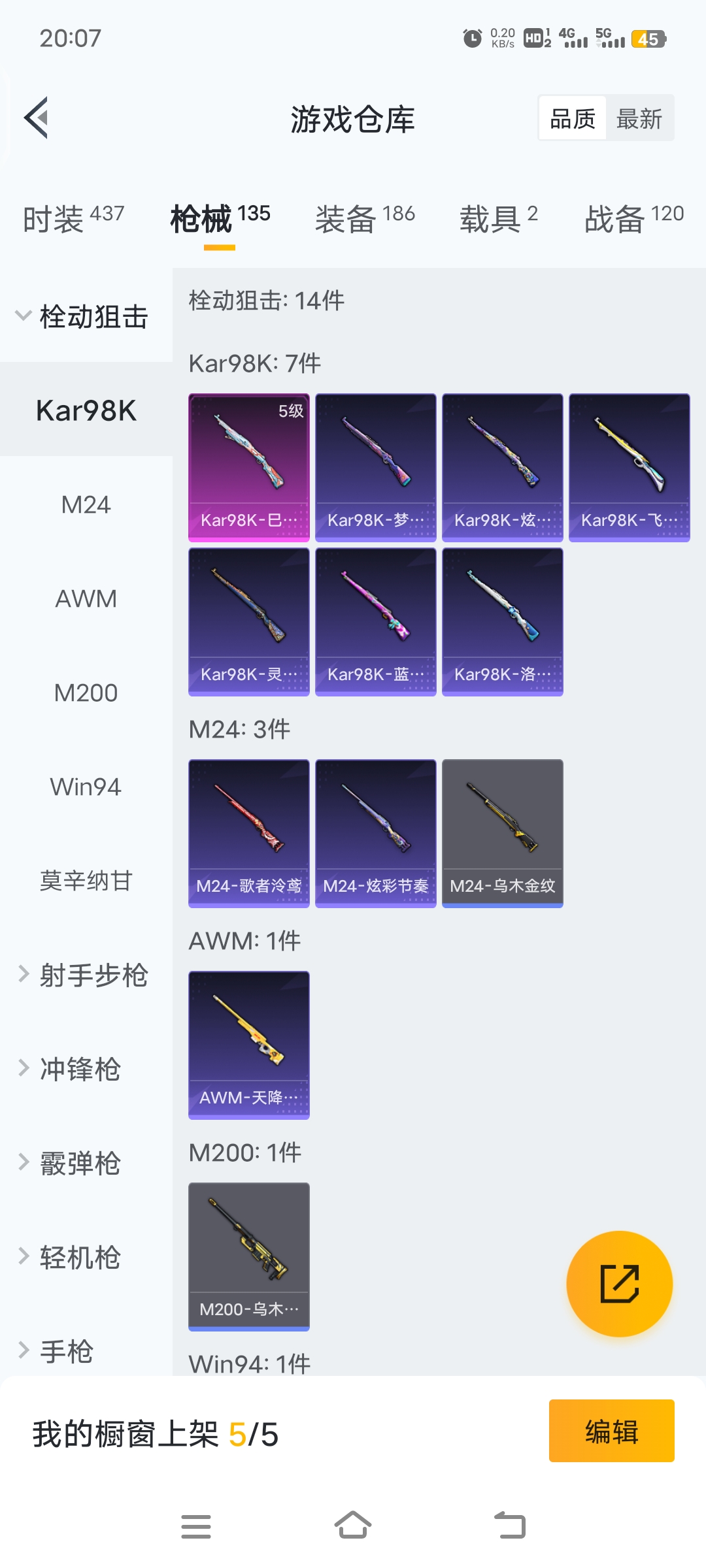Tap the orange share floating button
The image size is (706, 1568).
coord(619,1284)
